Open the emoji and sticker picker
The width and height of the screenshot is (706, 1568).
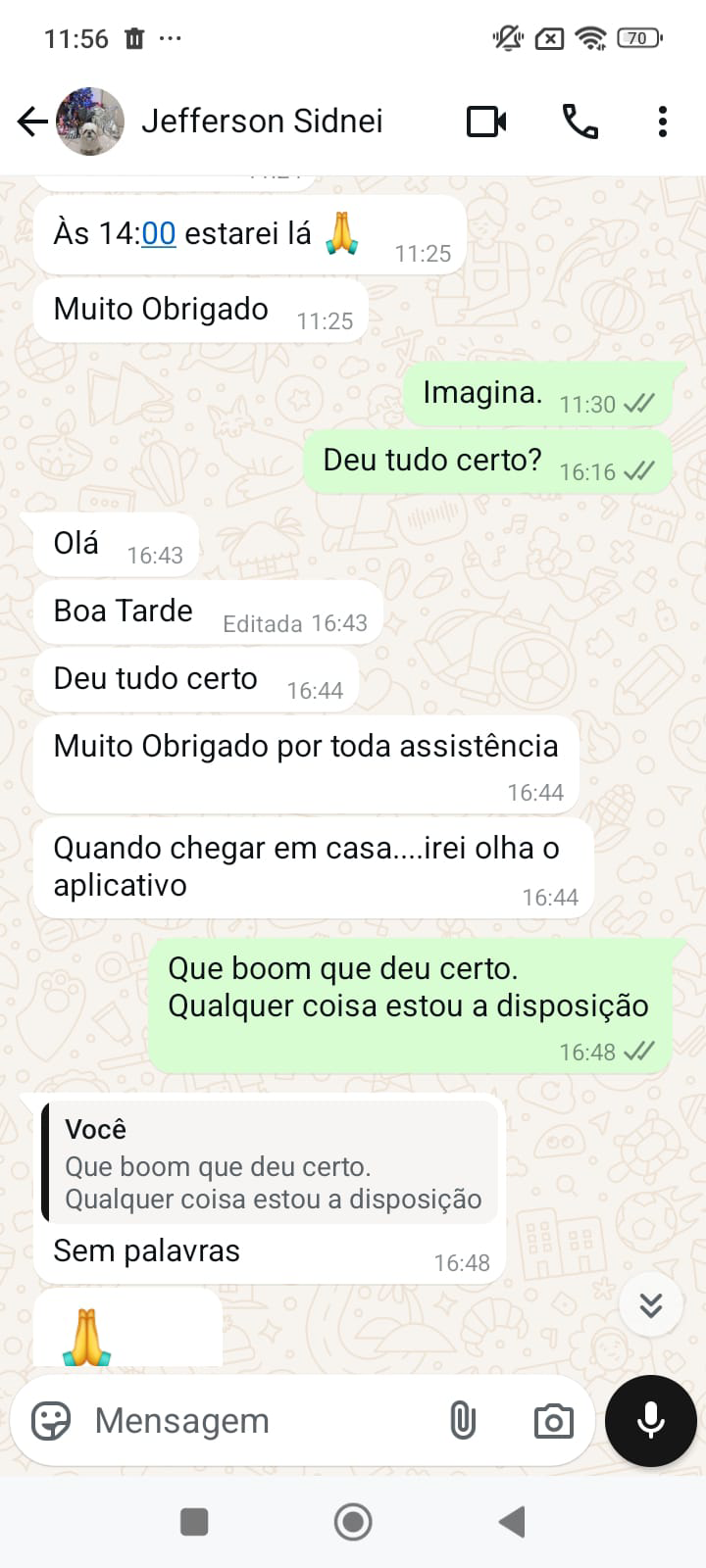(x=51, y=1421)
